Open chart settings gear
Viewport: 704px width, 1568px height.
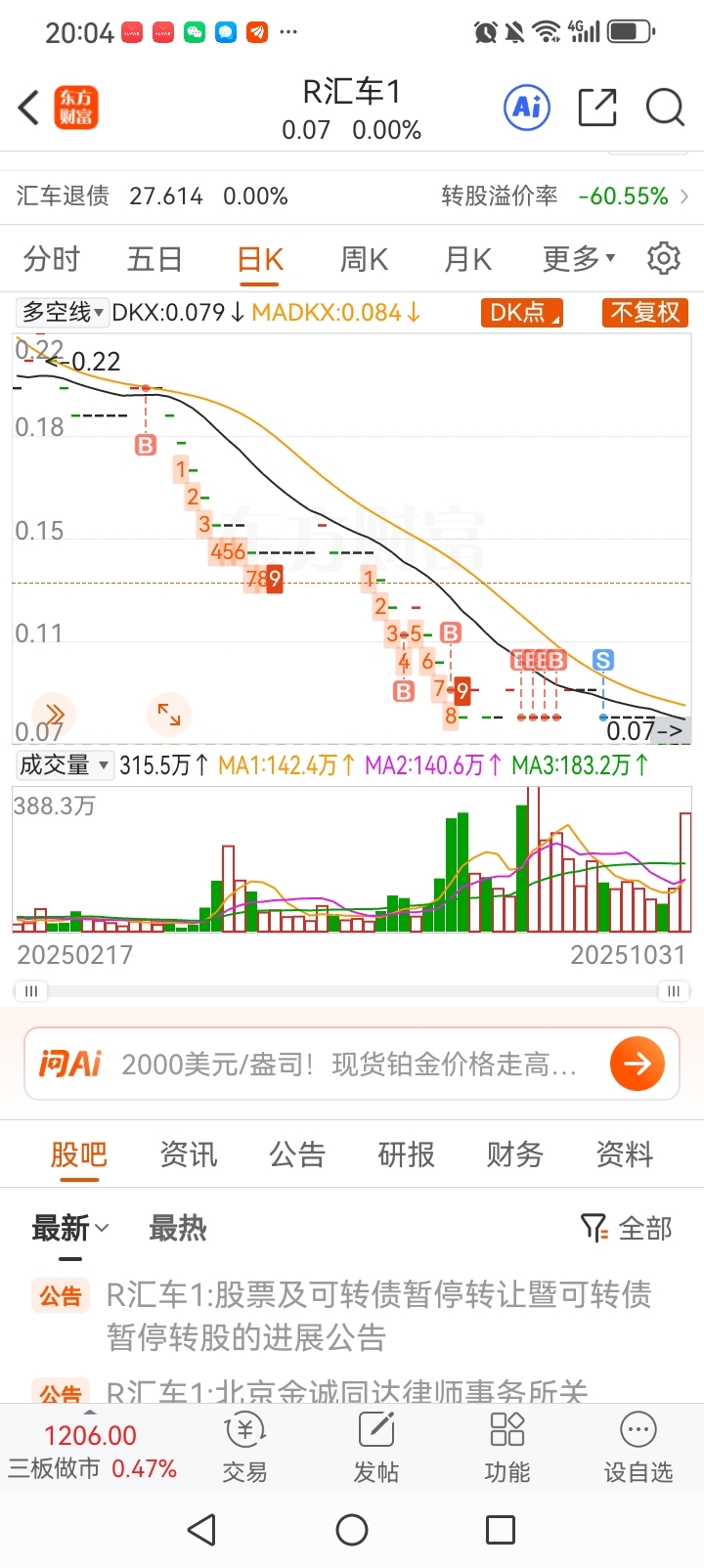pos(664,259)
